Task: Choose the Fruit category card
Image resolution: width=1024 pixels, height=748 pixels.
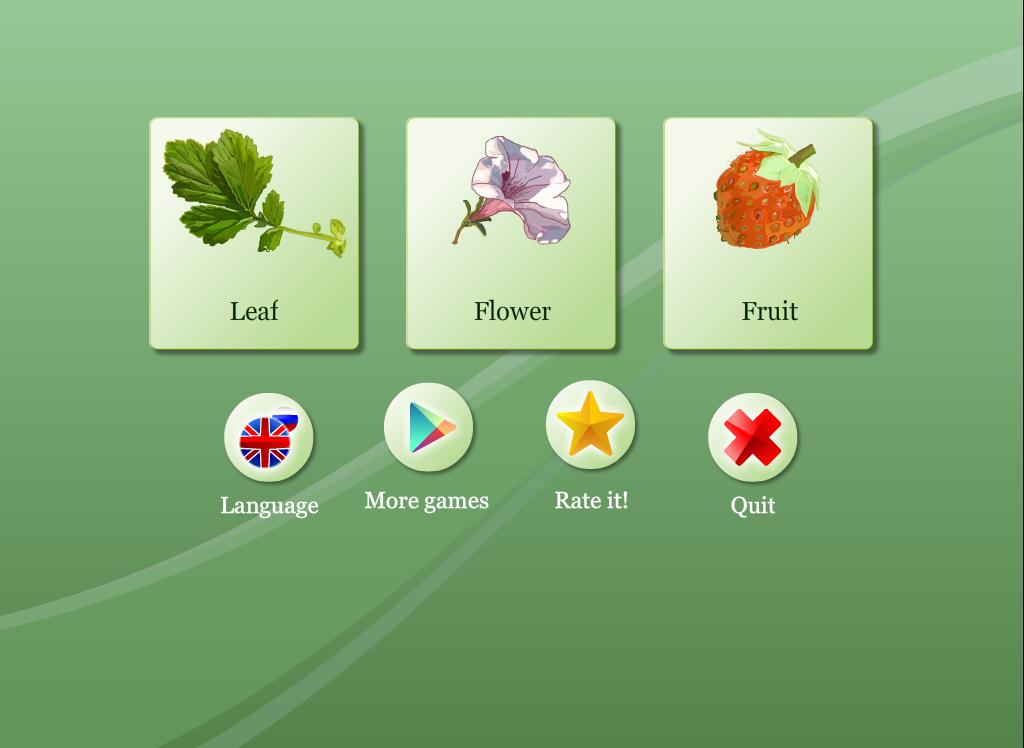Action: 768,234
